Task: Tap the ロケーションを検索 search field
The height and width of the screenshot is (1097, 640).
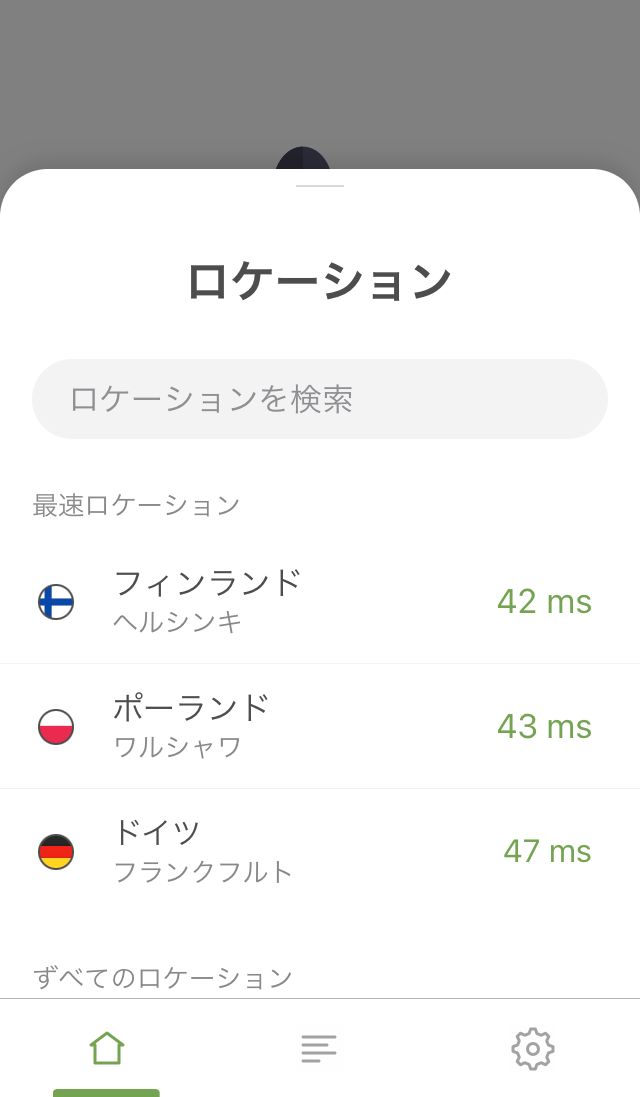Action: pos(320,399)
